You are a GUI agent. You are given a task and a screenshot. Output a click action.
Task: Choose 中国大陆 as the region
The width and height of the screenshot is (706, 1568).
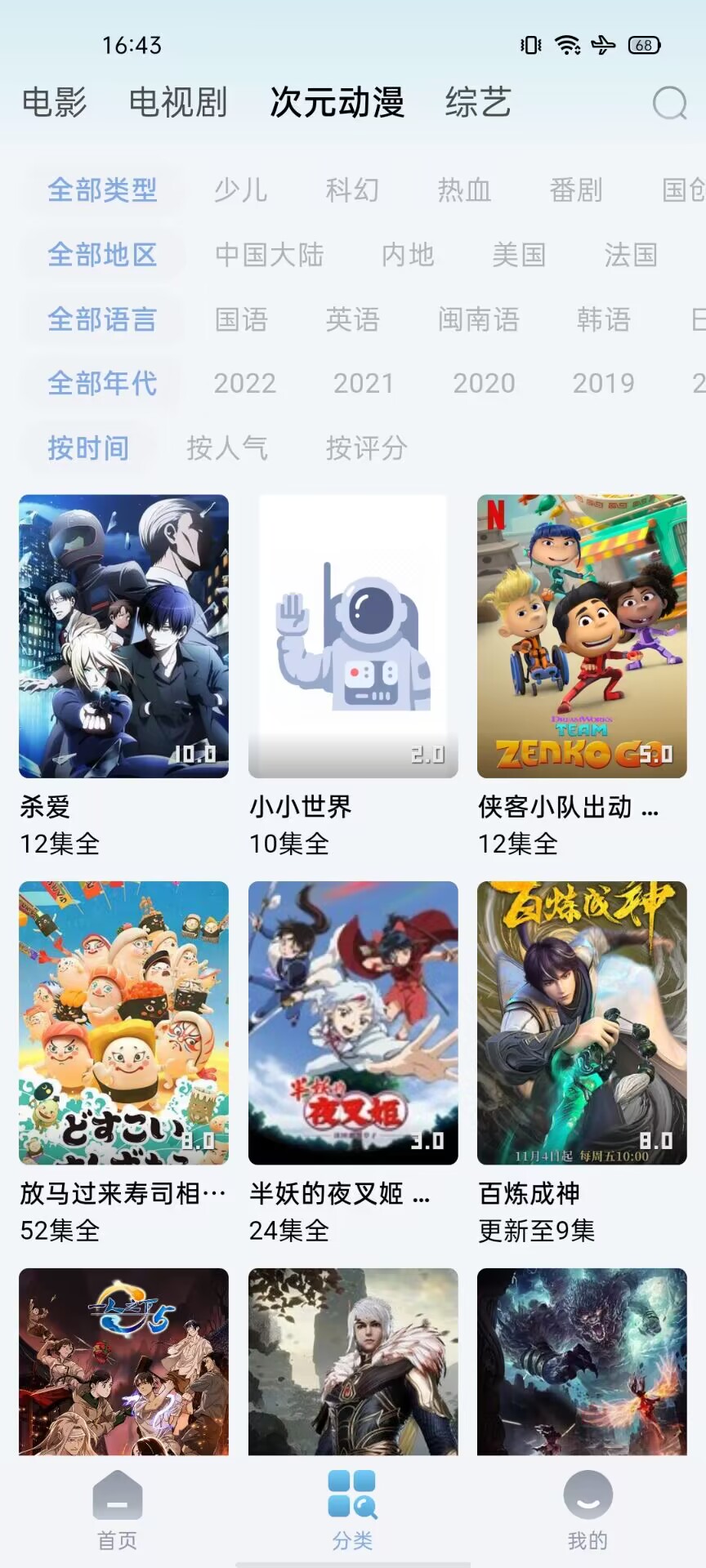pos(270,255)
